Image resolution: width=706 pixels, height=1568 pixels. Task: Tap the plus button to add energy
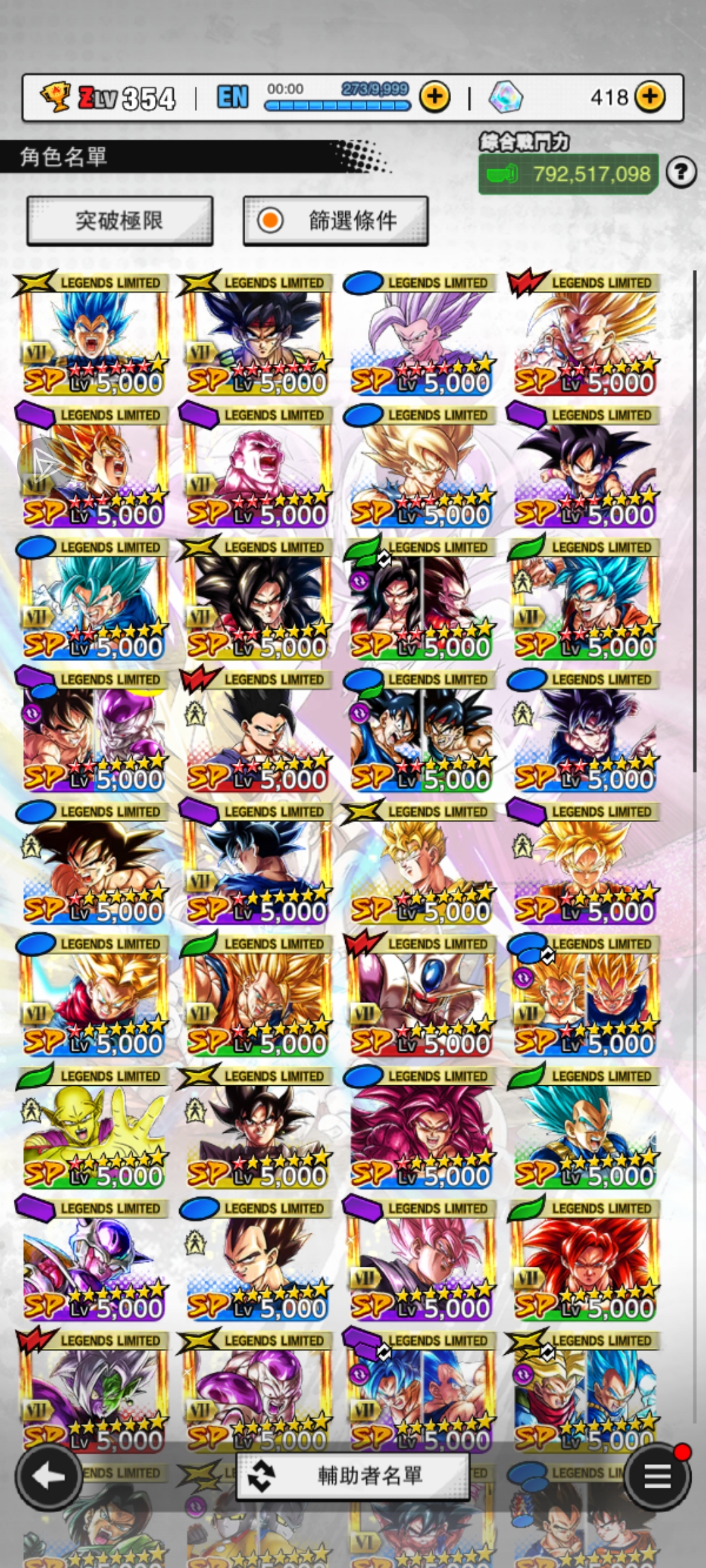click(435, 97)
